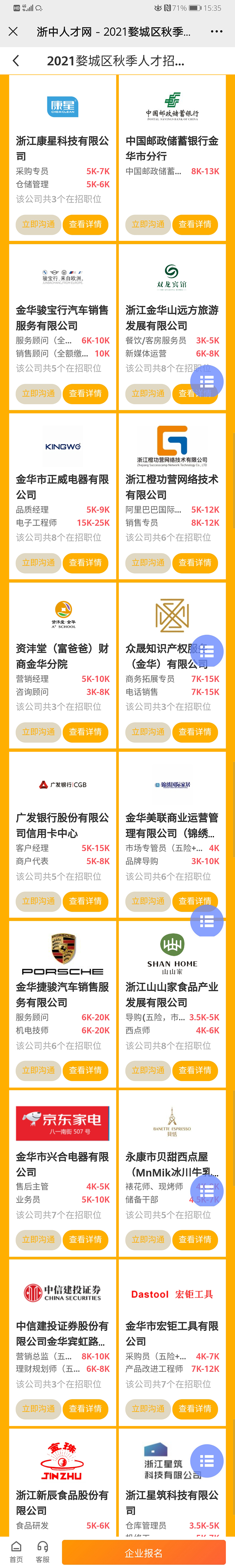Close the web page with the X icon

point(13,32)
